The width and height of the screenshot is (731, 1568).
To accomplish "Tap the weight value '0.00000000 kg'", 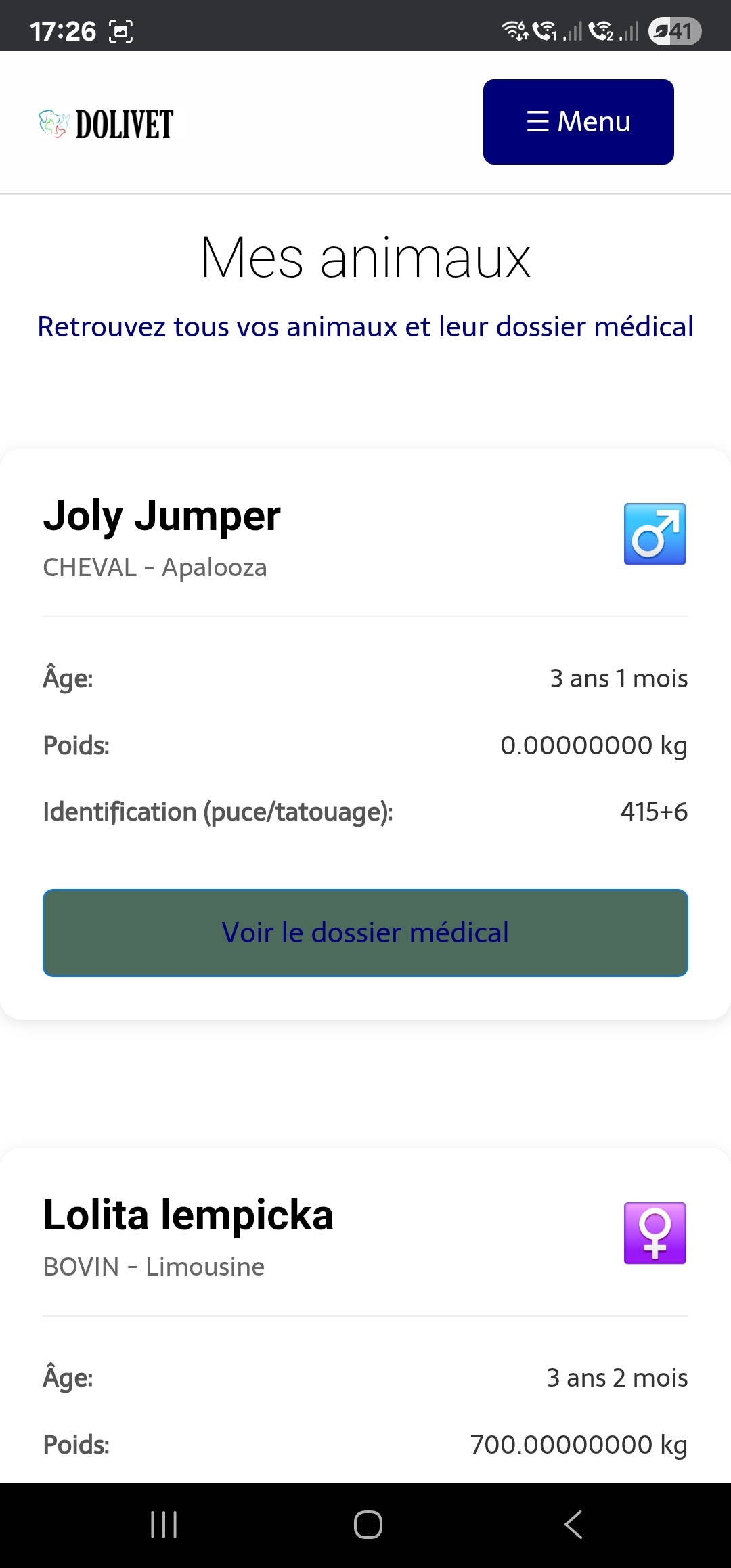I will click(593, 745).
